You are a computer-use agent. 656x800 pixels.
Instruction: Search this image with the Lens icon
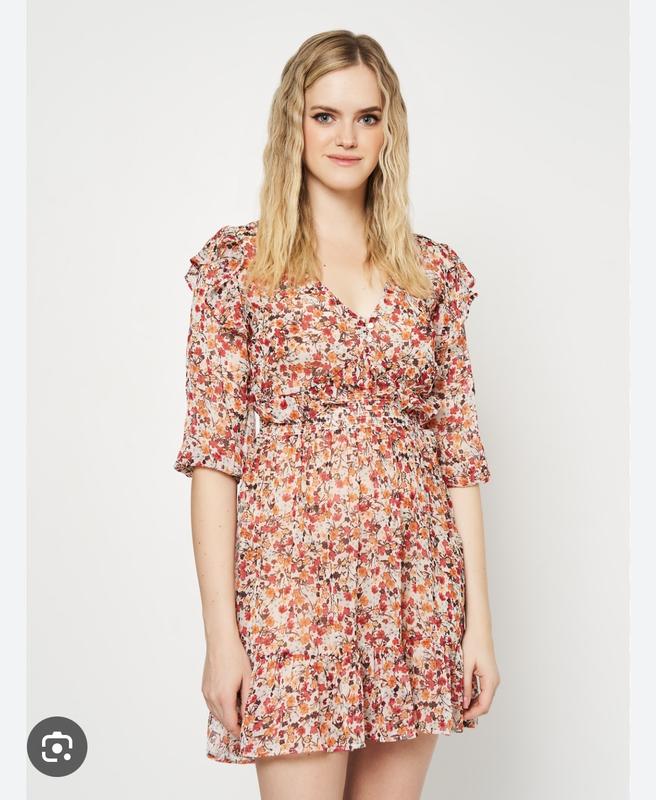[57, 746]
